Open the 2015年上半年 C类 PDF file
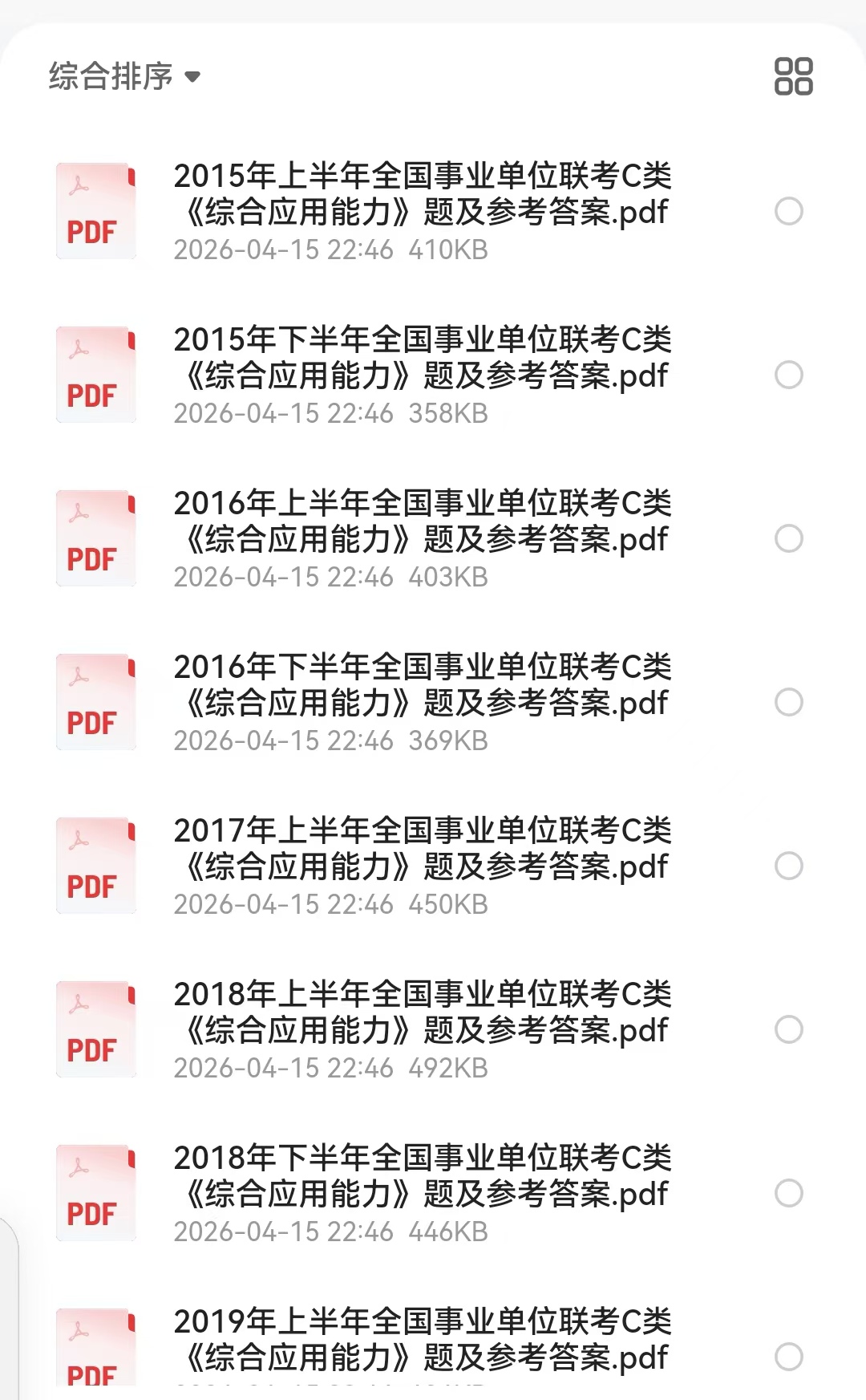Screen dimensions: 866x1400 click(x=421, y=194)
